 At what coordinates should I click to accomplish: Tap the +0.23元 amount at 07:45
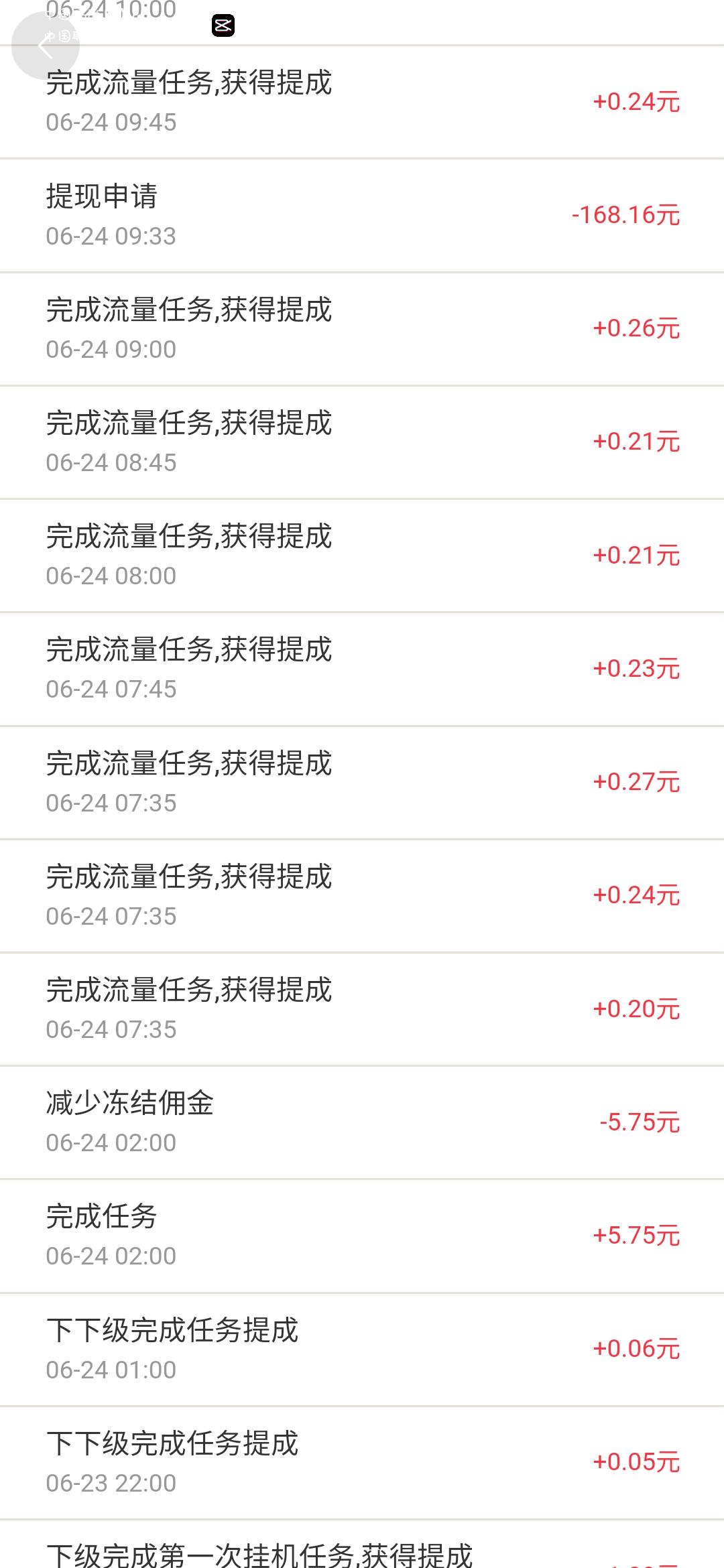pyautogui.click(x=636, y=668)
